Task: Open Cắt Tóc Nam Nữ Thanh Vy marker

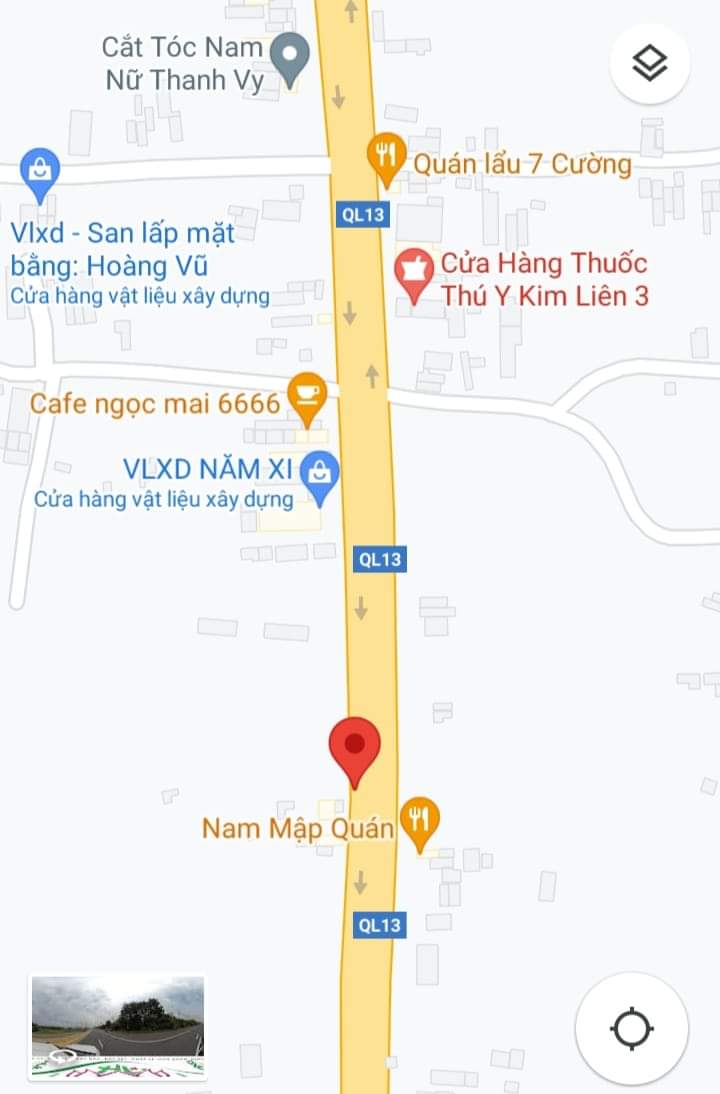Action: pyautogui.click(x=291, y=55)
